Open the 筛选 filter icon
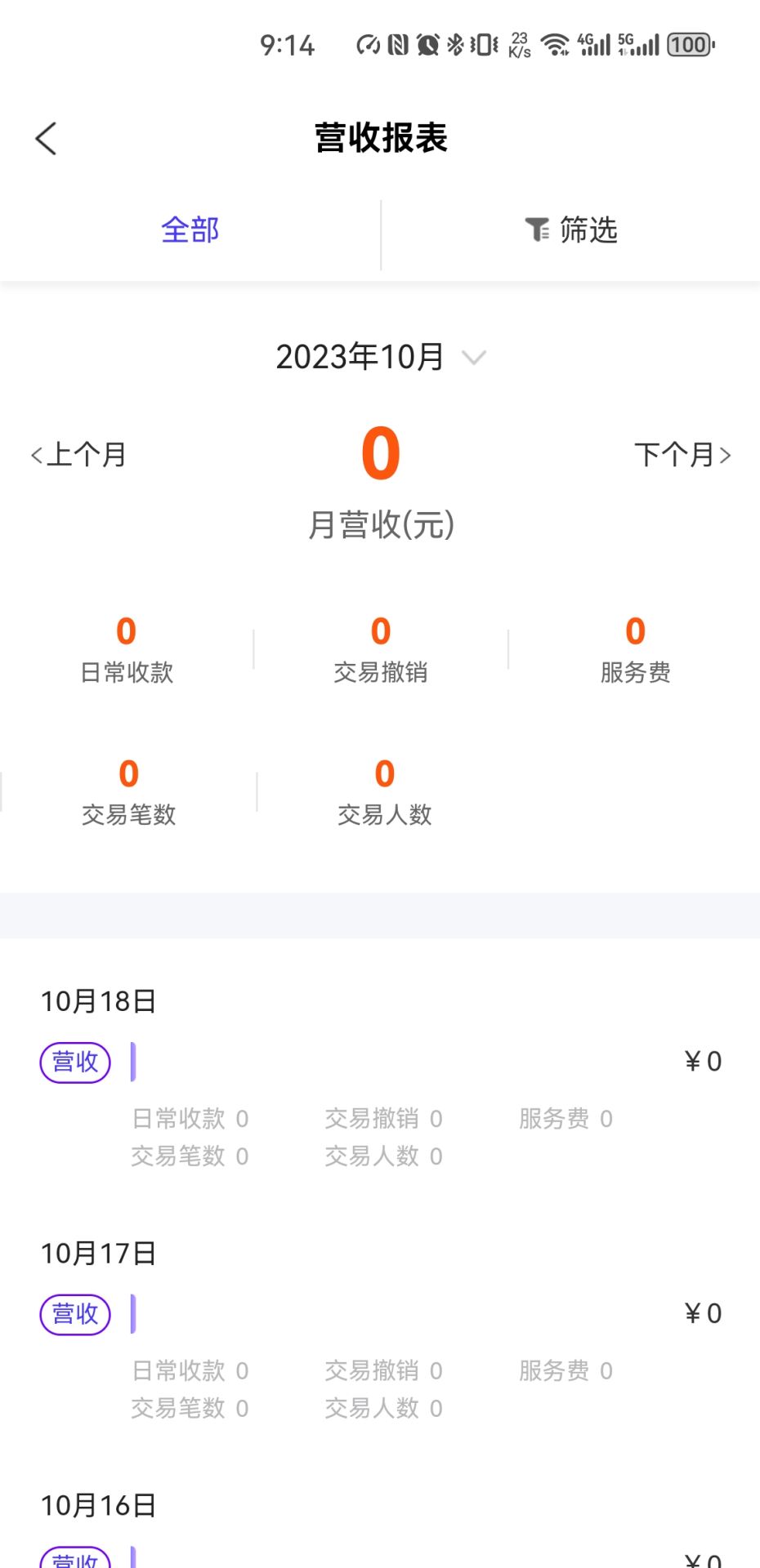 [x=538, y=231]
